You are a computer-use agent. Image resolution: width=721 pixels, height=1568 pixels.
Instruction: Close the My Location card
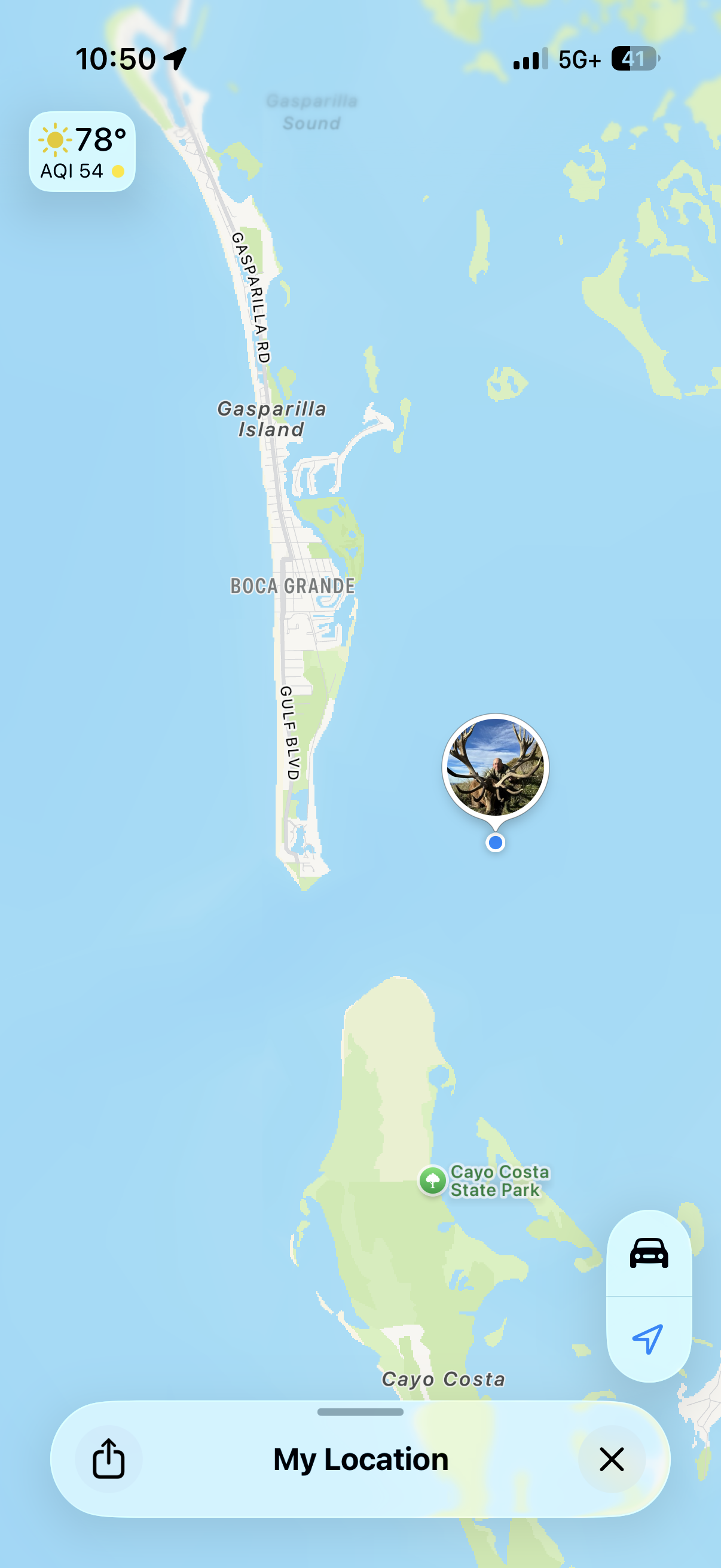click(x=612, y=1459)
